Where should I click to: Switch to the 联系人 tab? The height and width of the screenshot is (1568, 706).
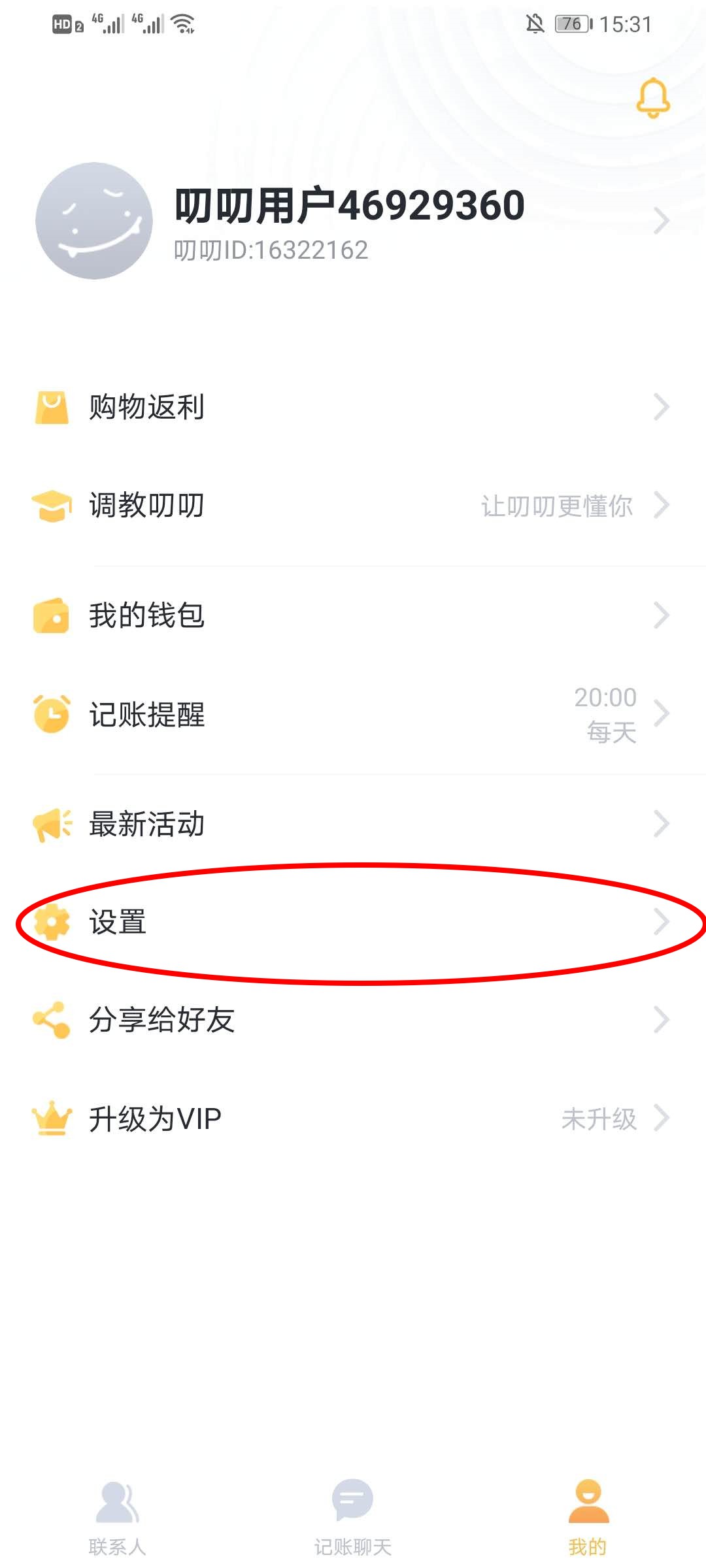(118, 1517)
